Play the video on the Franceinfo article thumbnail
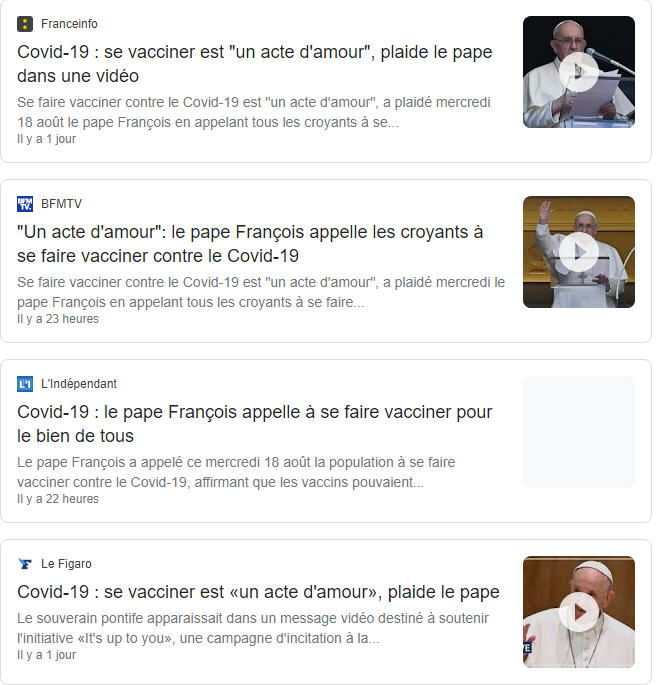 point(578,72)
